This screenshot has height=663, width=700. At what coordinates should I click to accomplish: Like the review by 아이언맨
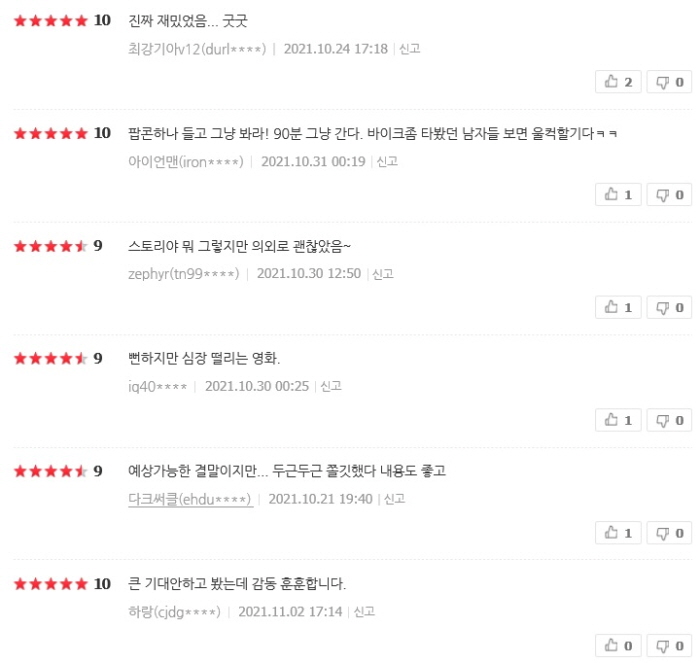click(x=618, y=194)
